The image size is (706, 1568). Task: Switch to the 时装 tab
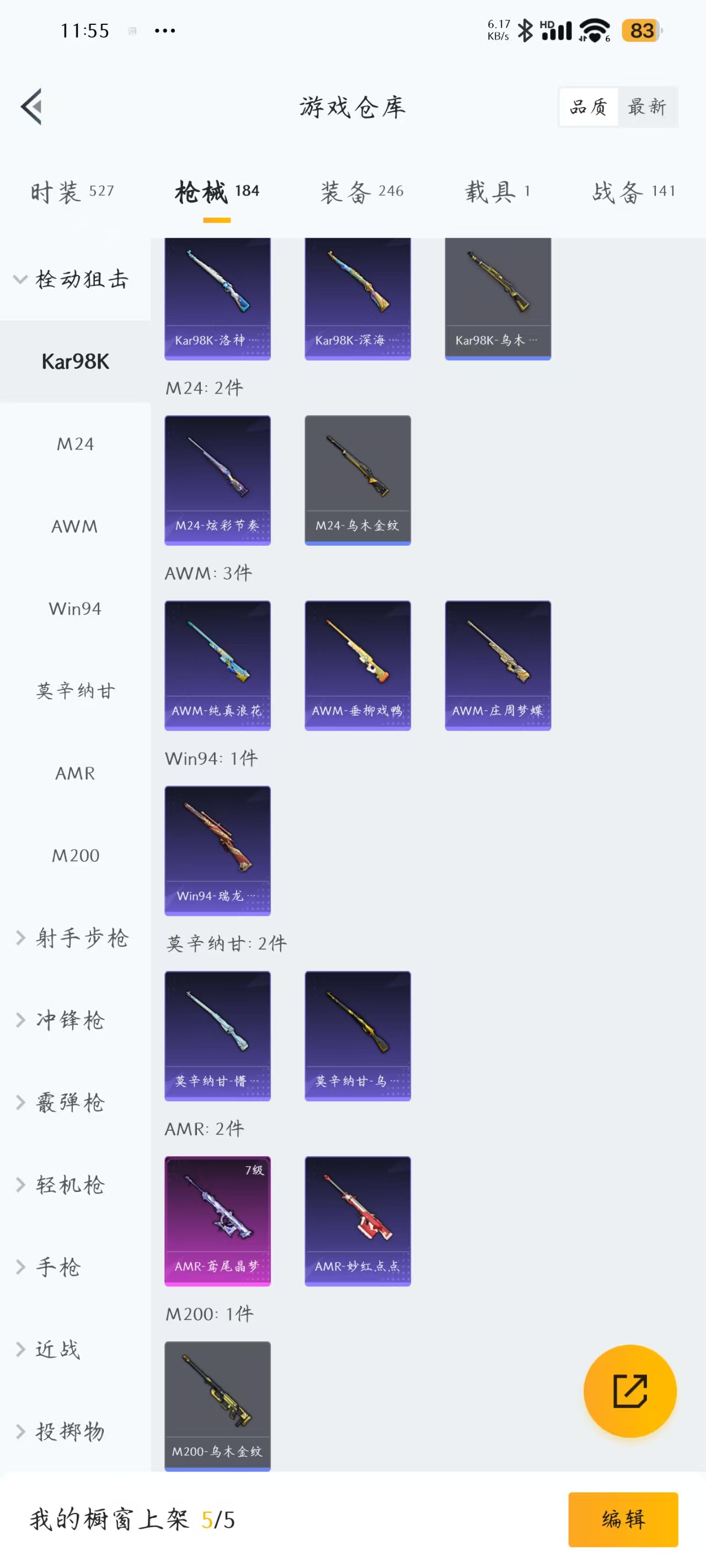tap(72, 192)
